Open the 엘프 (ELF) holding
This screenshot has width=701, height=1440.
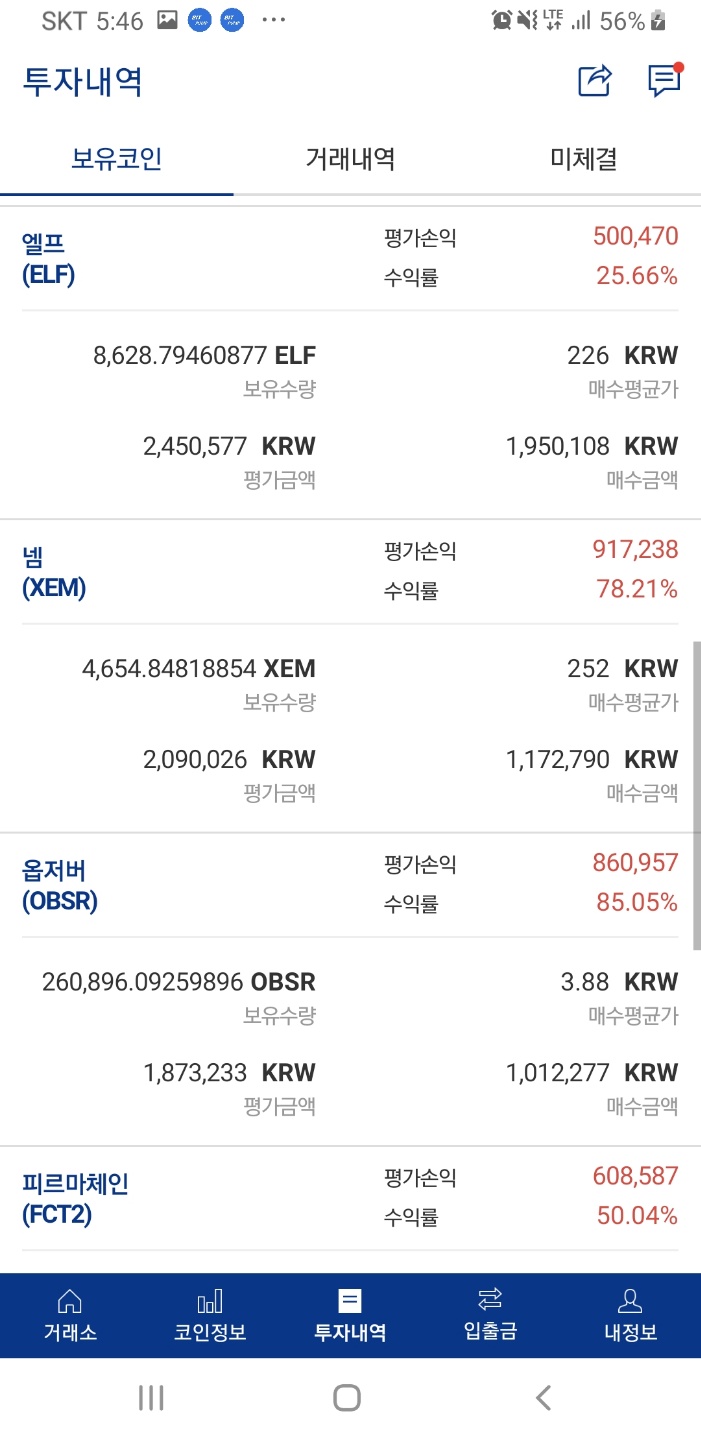(48, 258)
